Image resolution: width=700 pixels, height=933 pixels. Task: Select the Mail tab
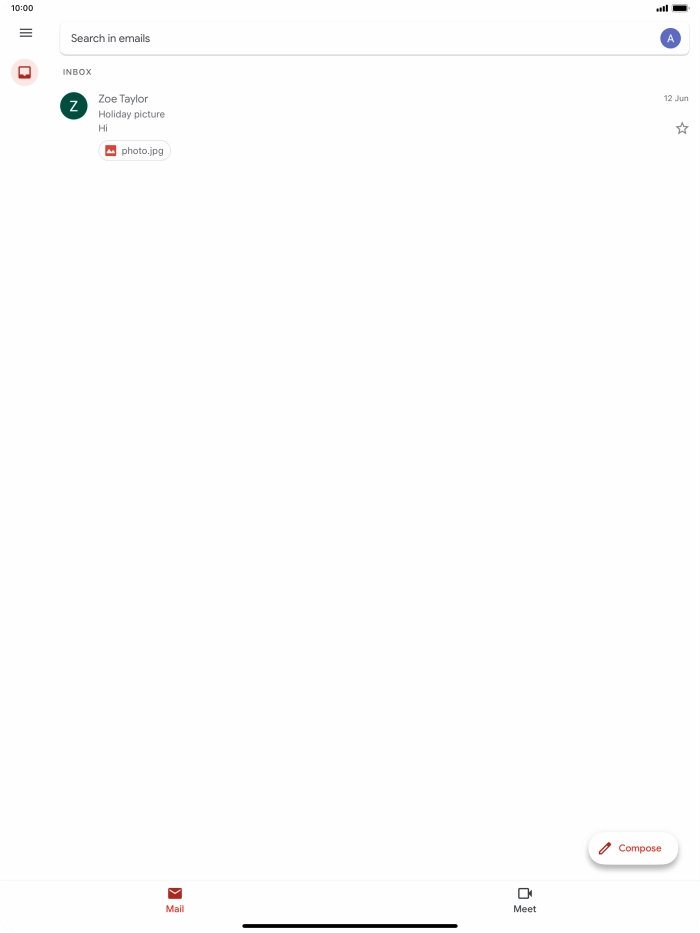[175, 899]
